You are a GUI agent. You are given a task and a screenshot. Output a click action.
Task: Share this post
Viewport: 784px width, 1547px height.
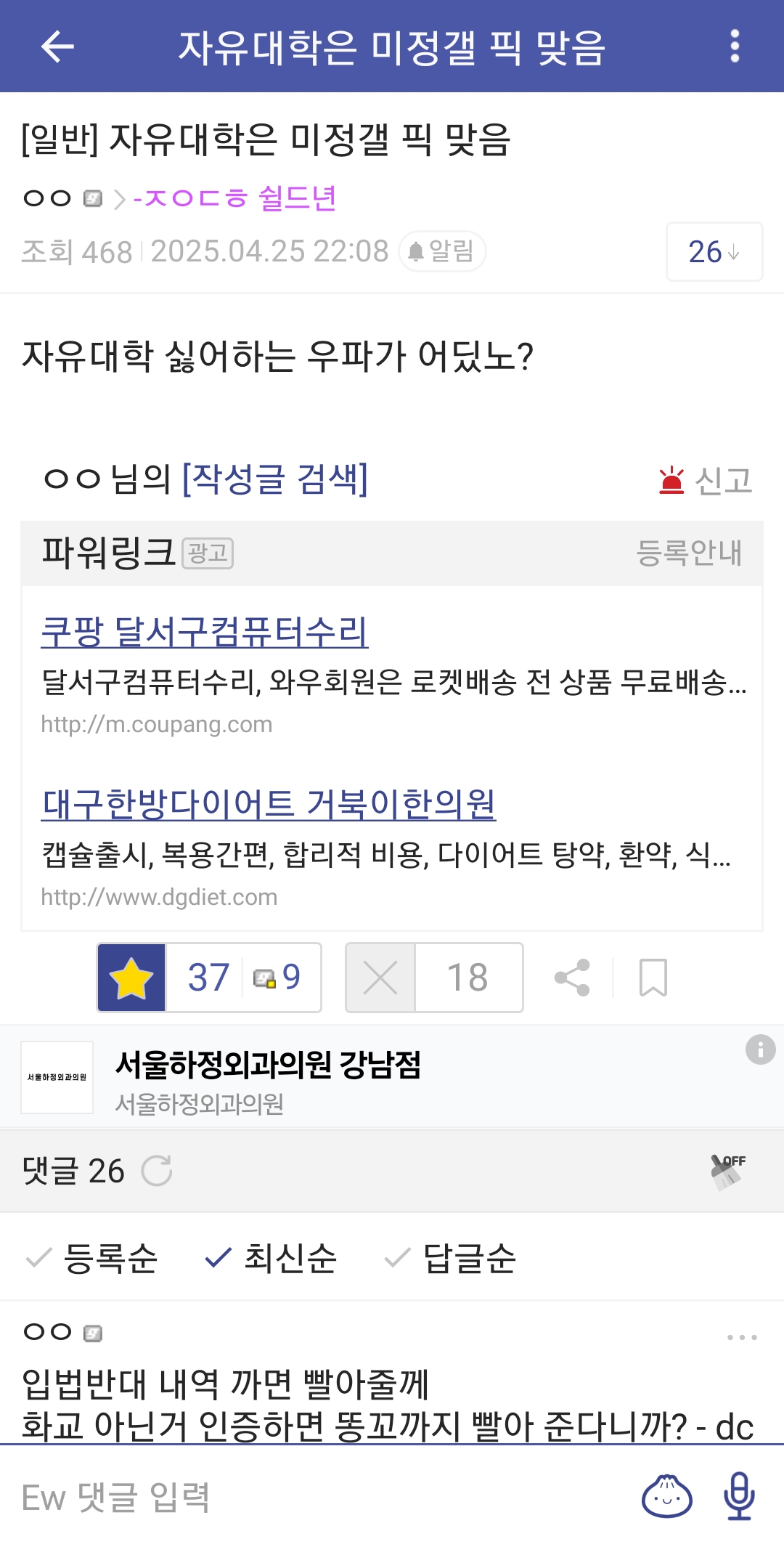tap(572, 978)
